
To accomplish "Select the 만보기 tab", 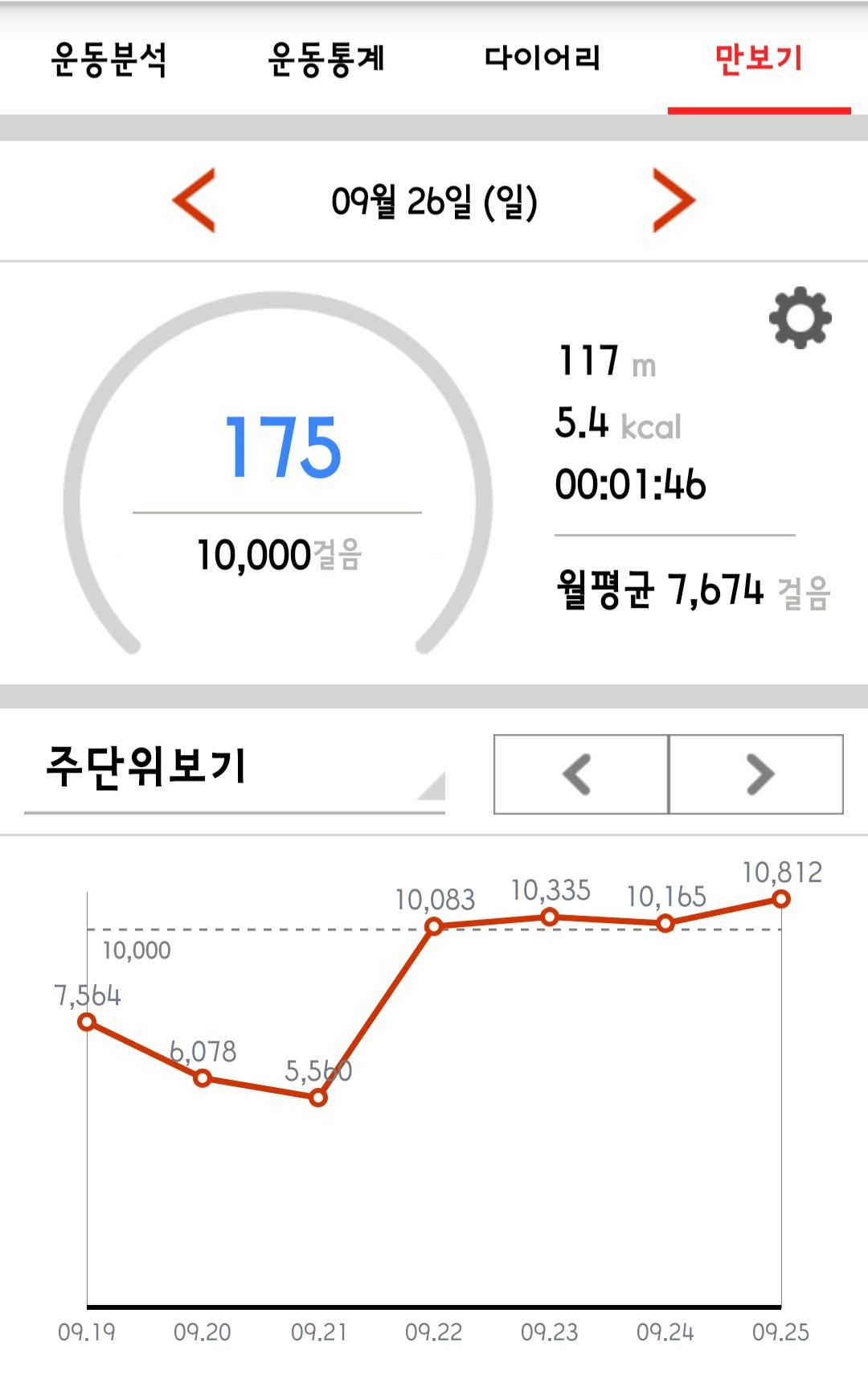I will 759,60.
